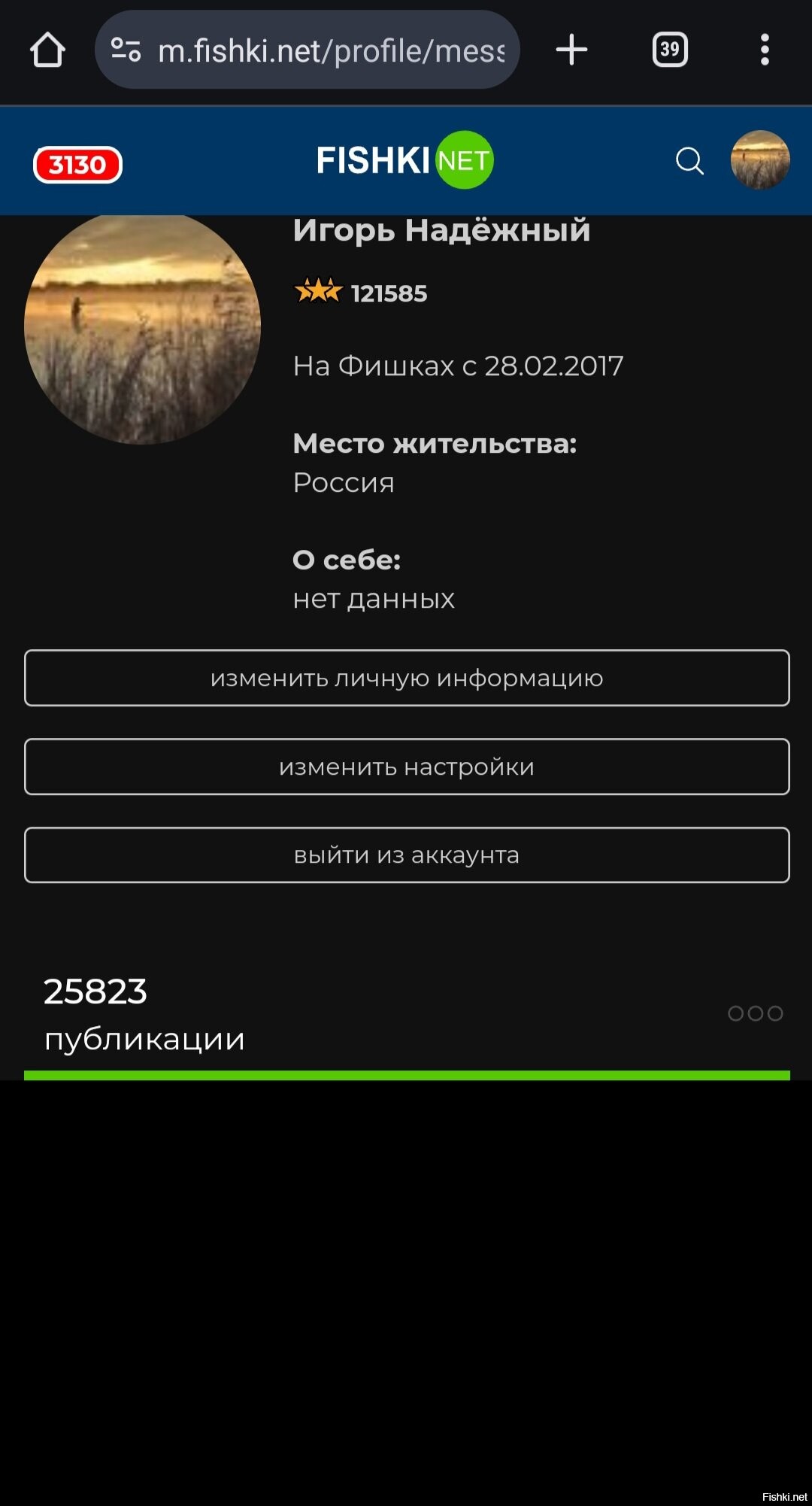
Task: Select the 25823 публикации tab
Action: coord(144,1014)
